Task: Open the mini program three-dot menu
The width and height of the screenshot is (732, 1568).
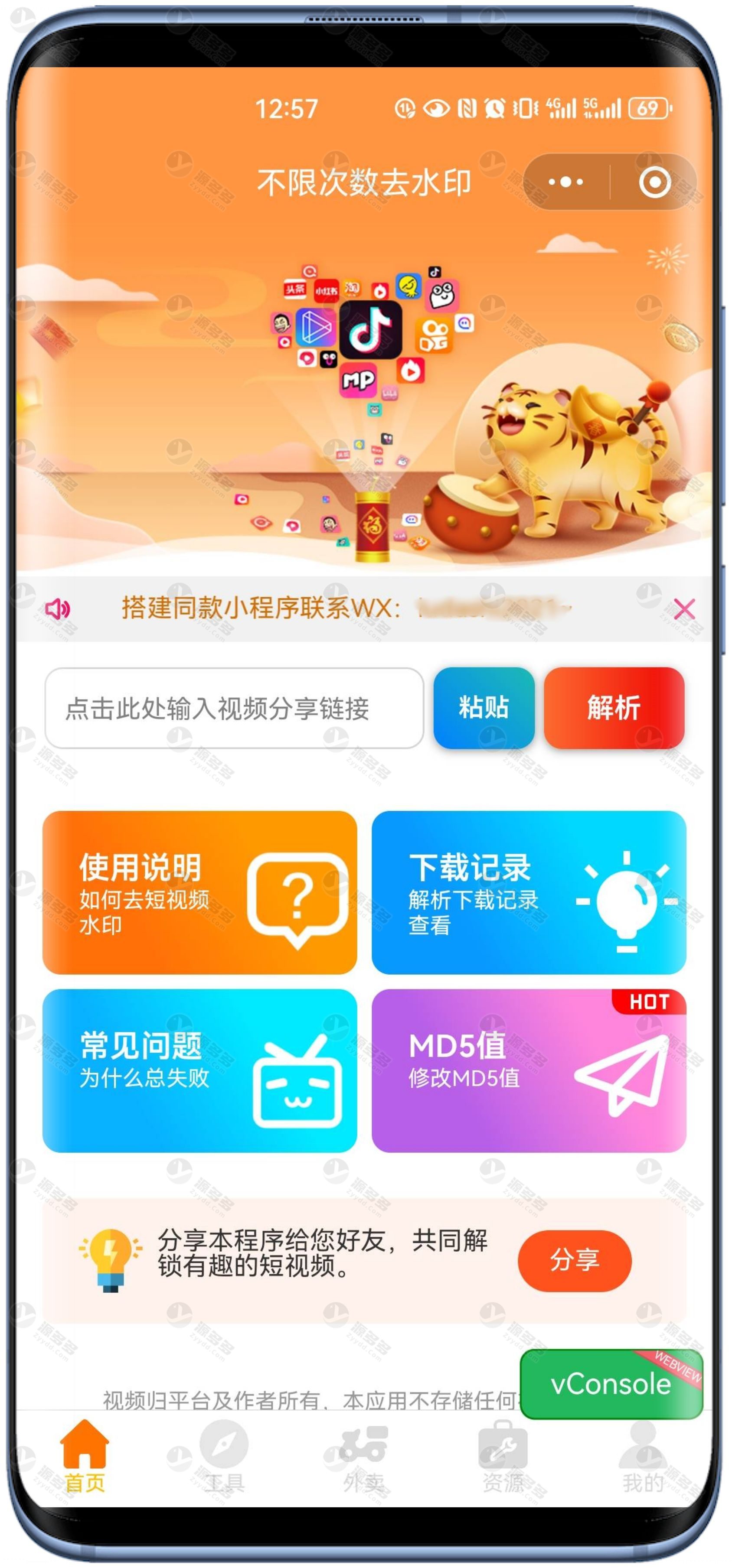Action: tap(566, 182)
